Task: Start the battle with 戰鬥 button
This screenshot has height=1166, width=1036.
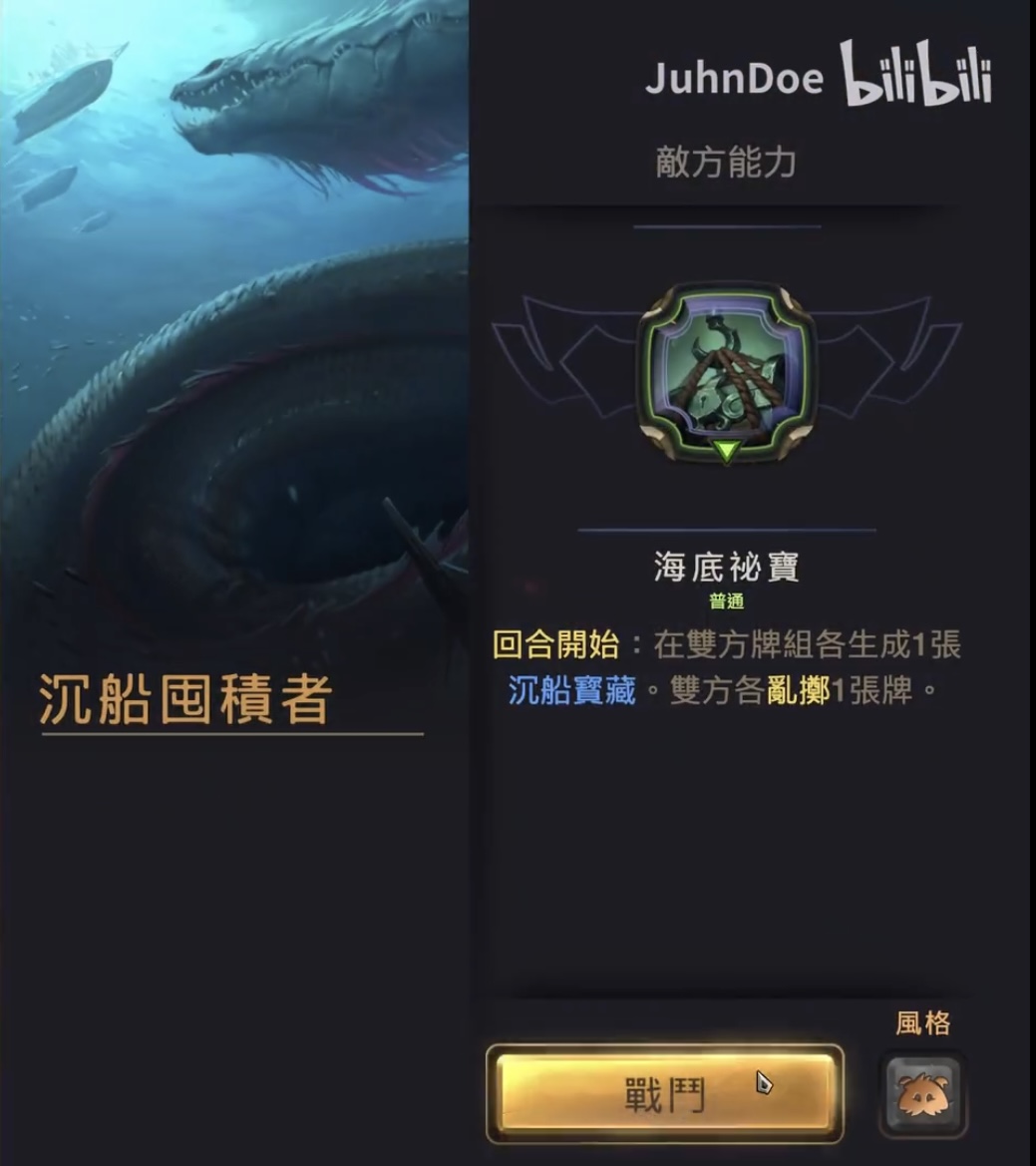Action: pyautogui.click(x=664, y=1094)
